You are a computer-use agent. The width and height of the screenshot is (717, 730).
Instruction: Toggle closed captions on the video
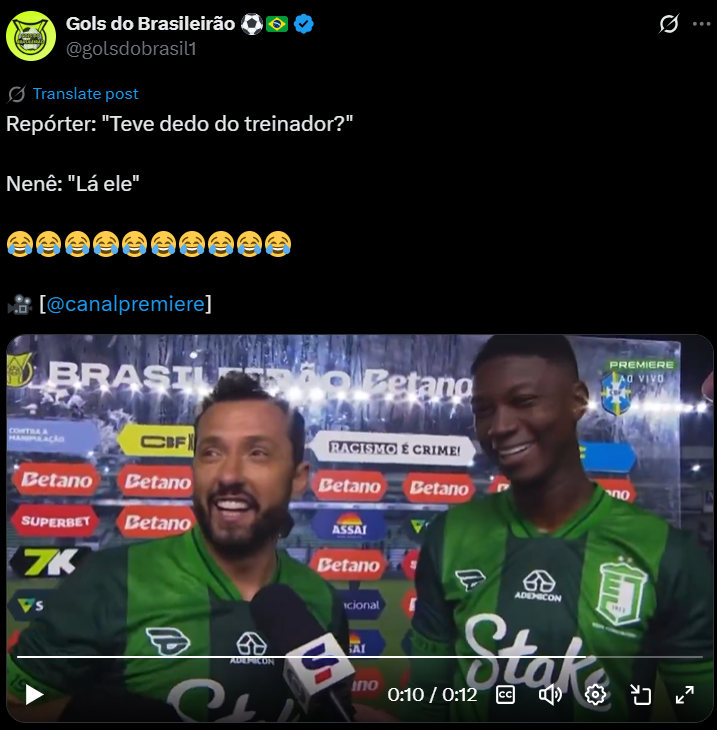(506, 694)
